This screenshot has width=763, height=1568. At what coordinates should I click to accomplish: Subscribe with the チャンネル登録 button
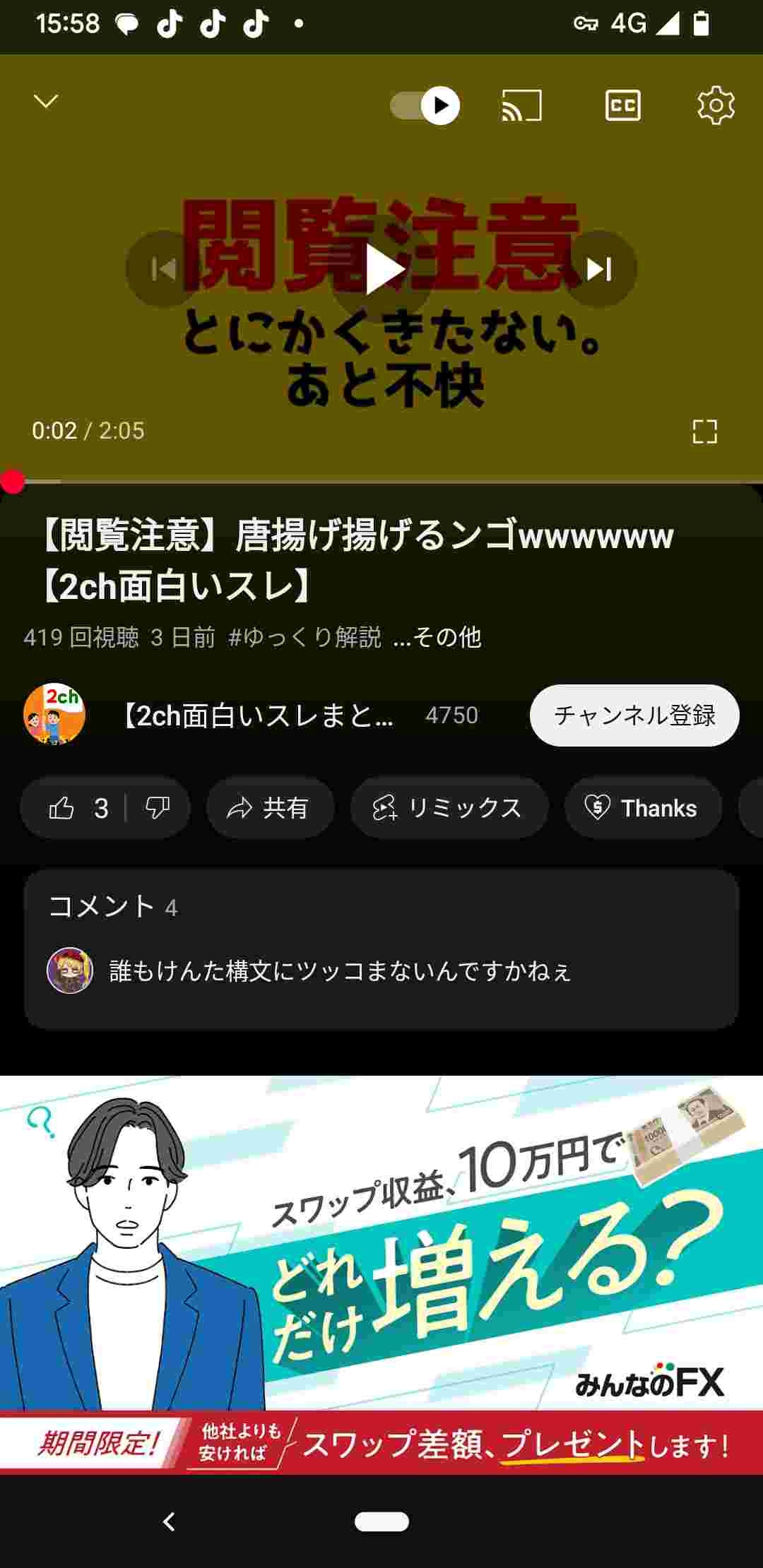click(x=634, y=715)
